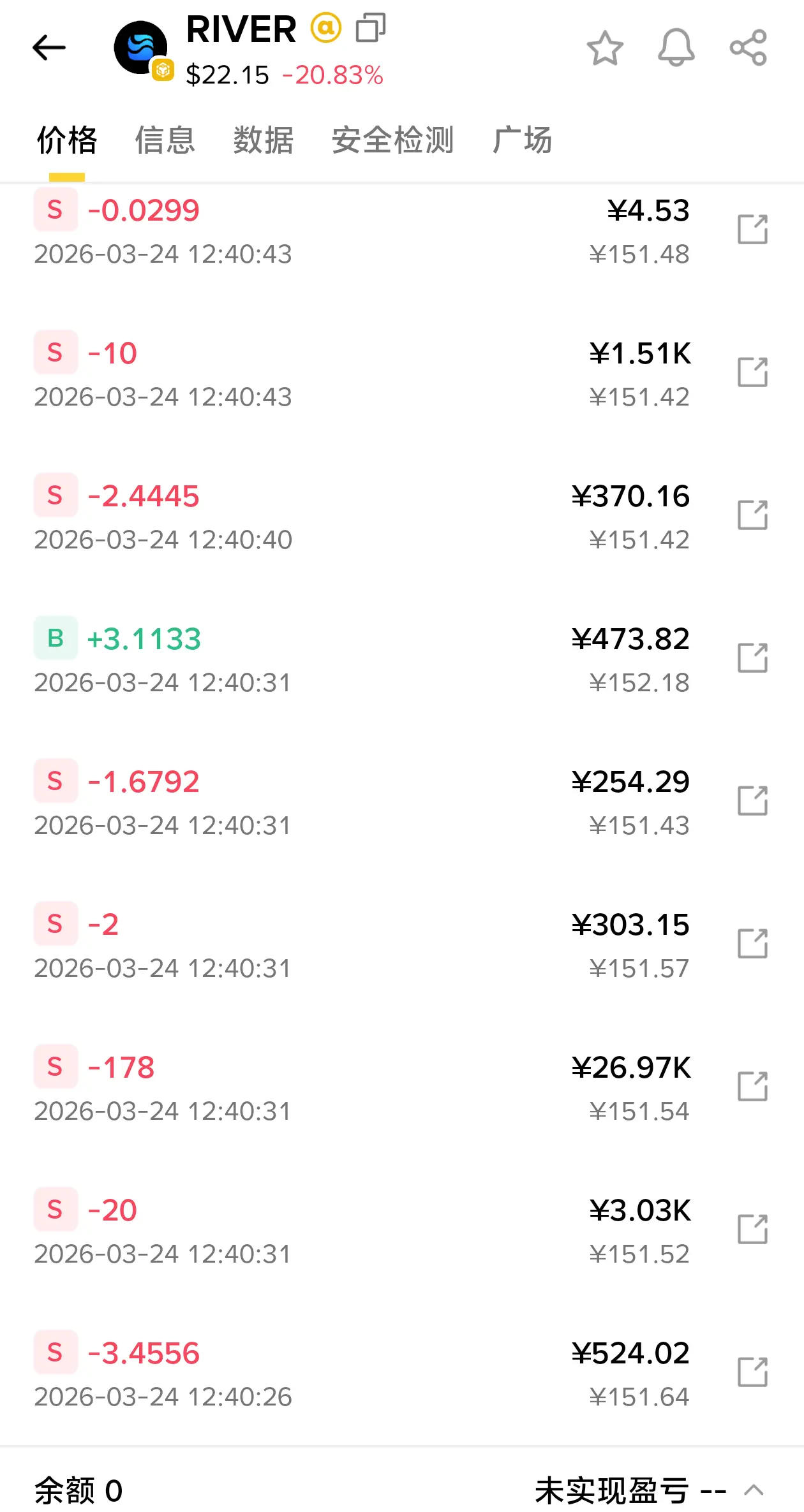Switch to the 数据 tab
This screenshot has width=804, height=1512.
click(x=263, y=140)
